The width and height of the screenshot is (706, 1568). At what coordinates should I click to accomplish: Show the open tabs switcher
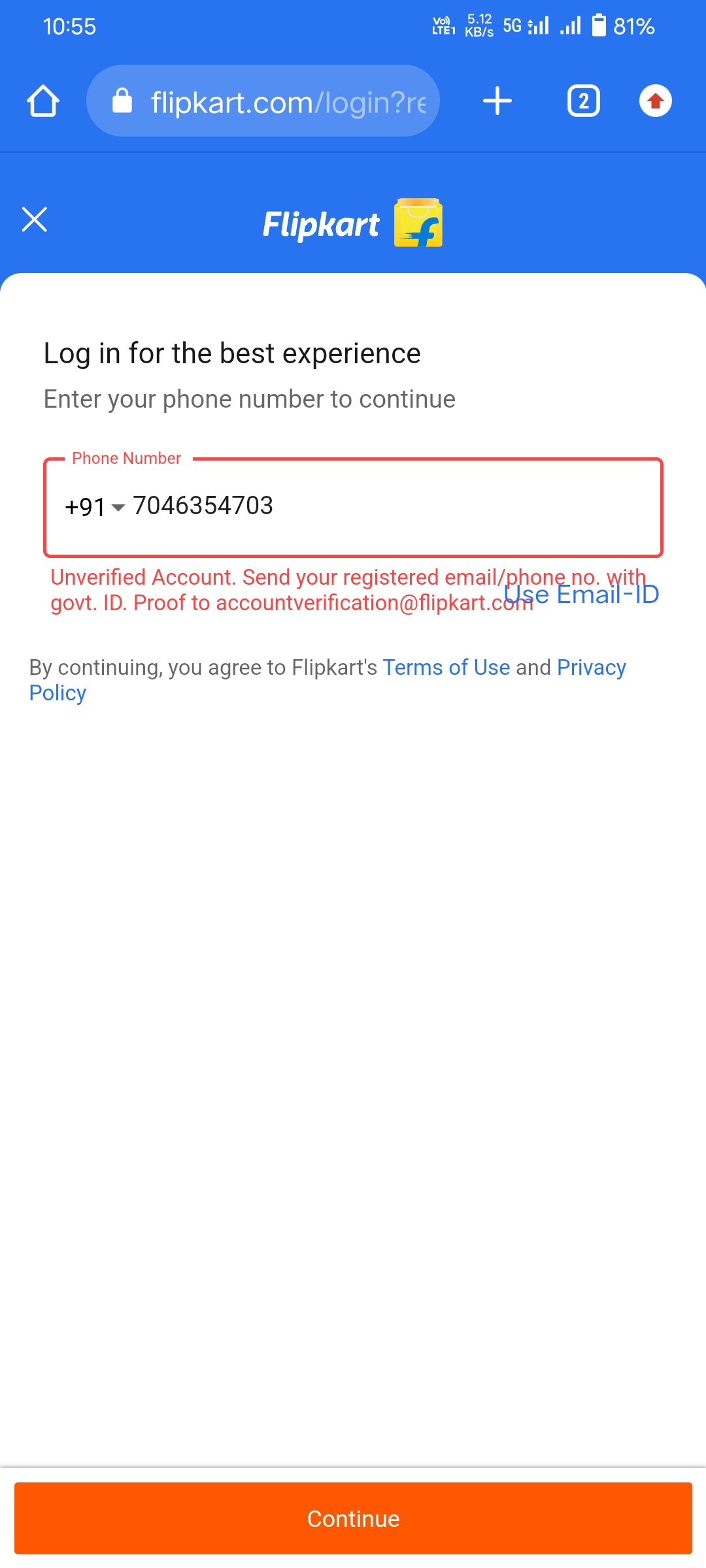click(x=583, y=101)
